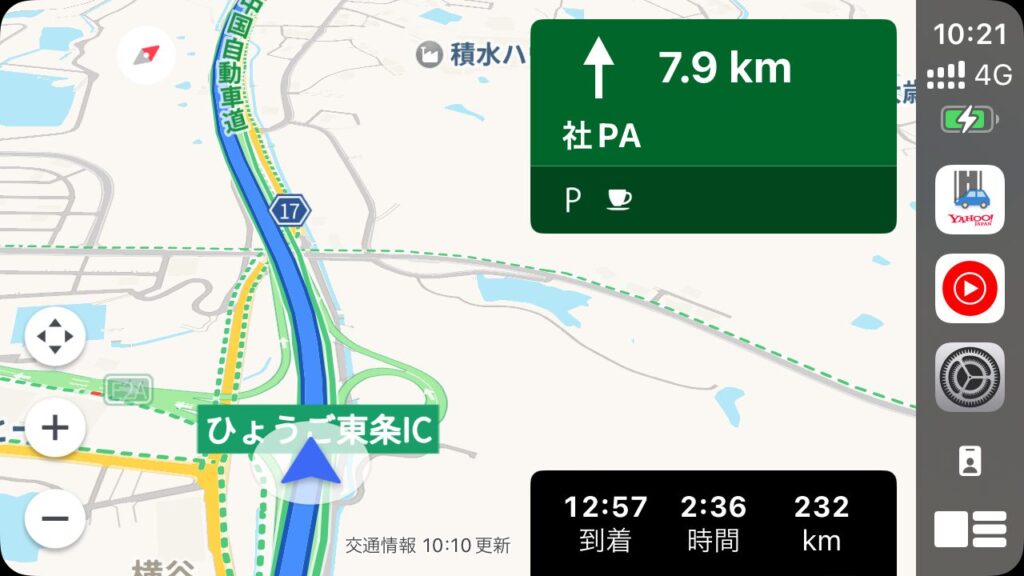Tap the compass to reorient the map
1024x576 pixels.
pos(146,54)
